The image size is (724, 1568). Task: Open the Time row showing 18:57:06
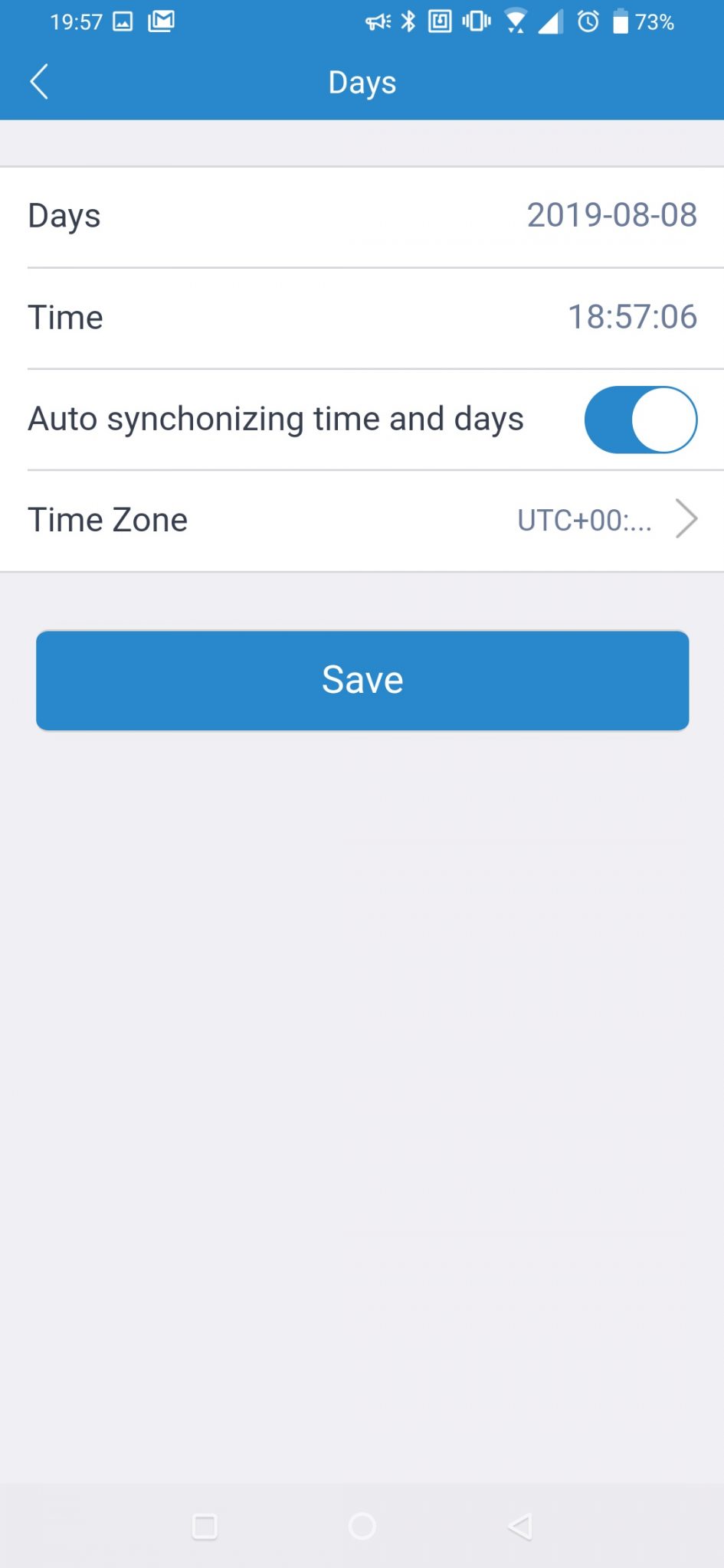(x=362, y=318)
